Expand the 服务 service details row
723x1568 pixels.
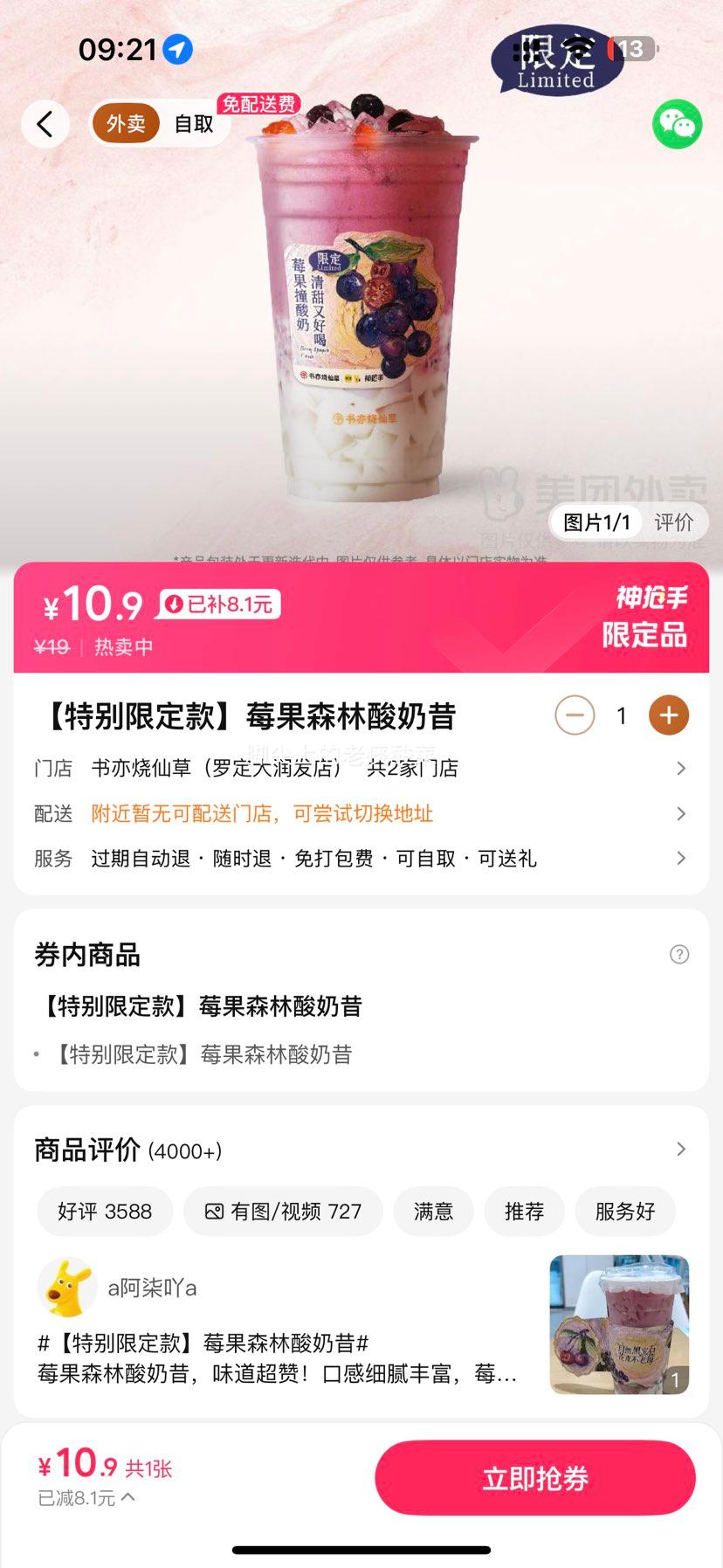361,859
